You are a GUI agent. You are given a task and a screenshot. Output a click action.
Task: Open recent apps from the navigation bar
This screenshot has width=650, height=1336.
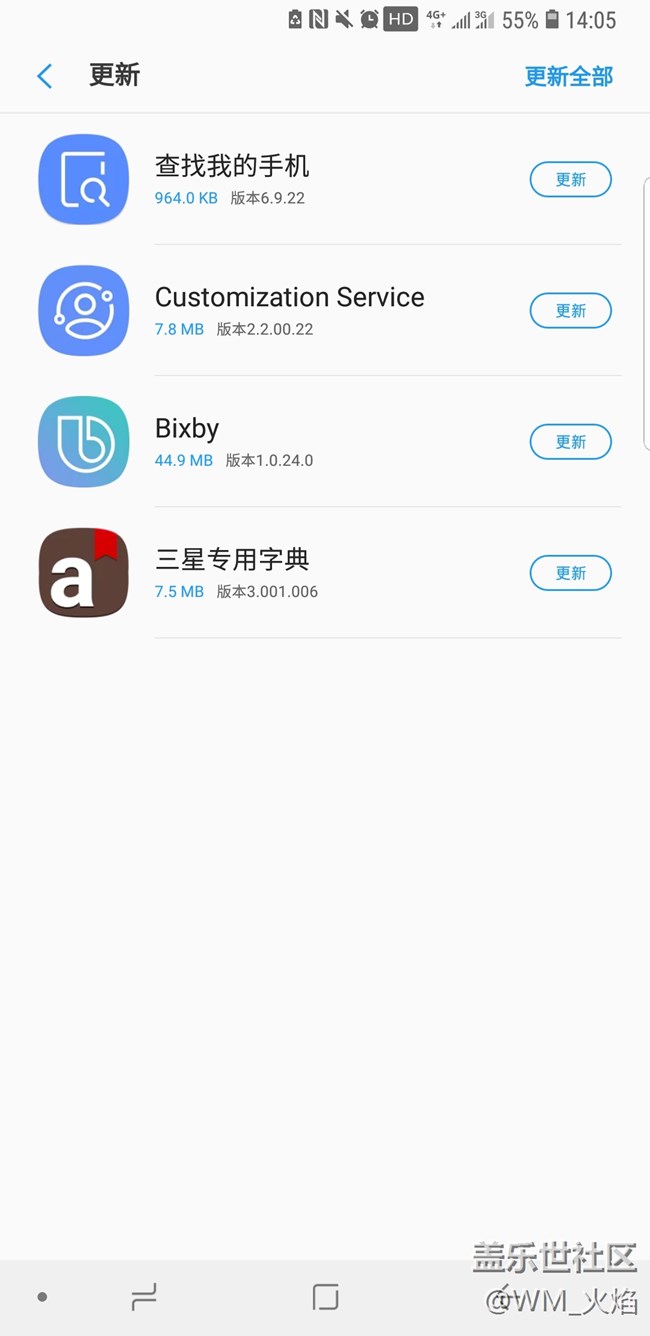tap(144, 1297)
